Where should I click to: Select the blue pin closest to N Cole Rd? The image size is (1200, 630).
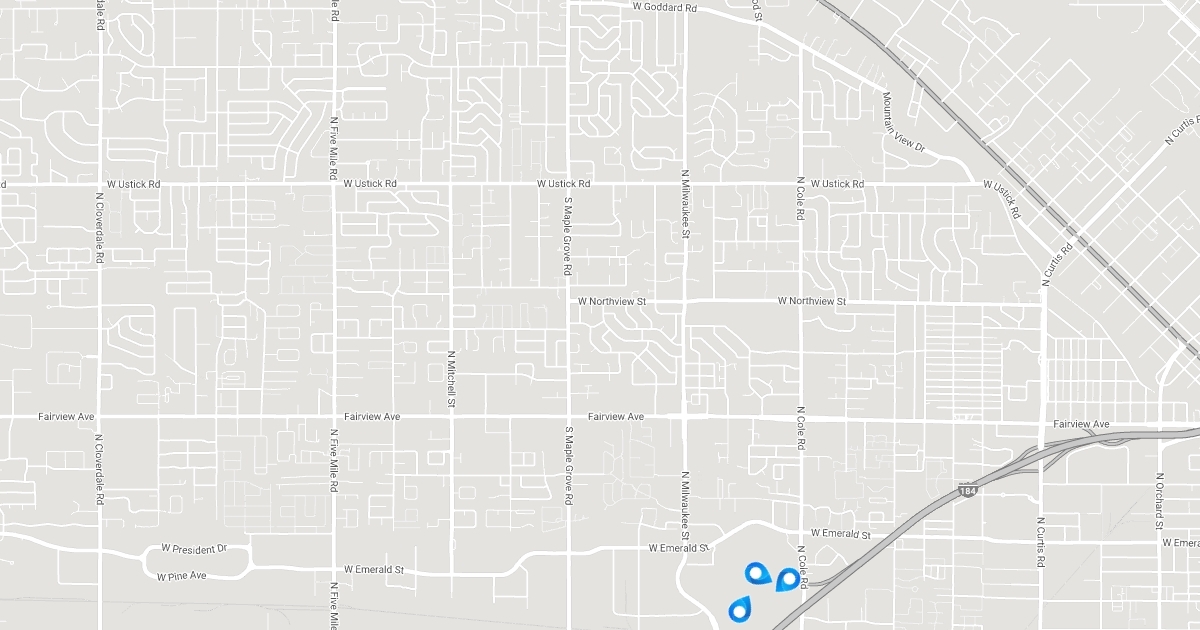tap(789, 578)
